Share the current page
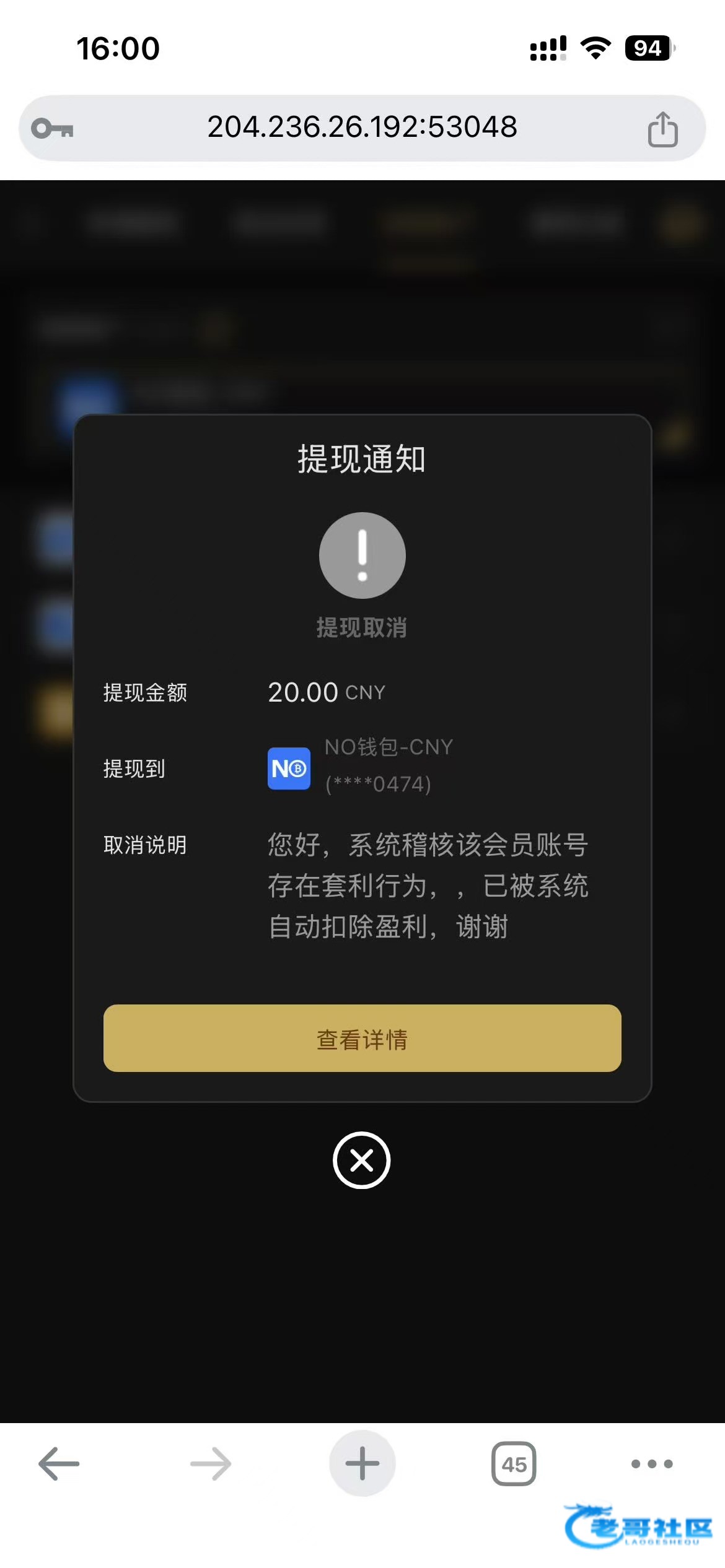The image size is (725, 1568). coord(662,129)
